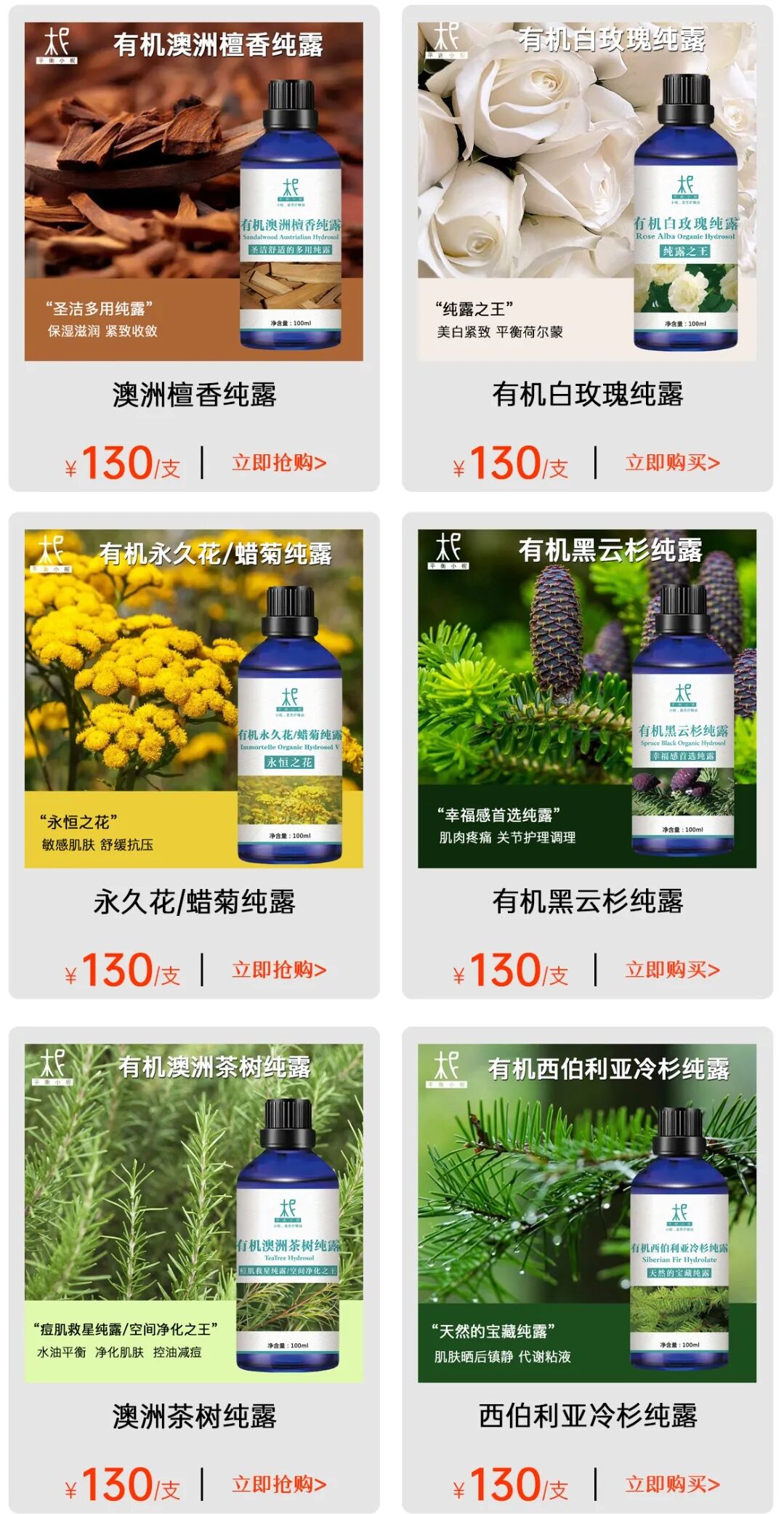Click the 有机永久花/蜡菊纯露 banner title
This screenshot has width=784, height=1514.
218,554
